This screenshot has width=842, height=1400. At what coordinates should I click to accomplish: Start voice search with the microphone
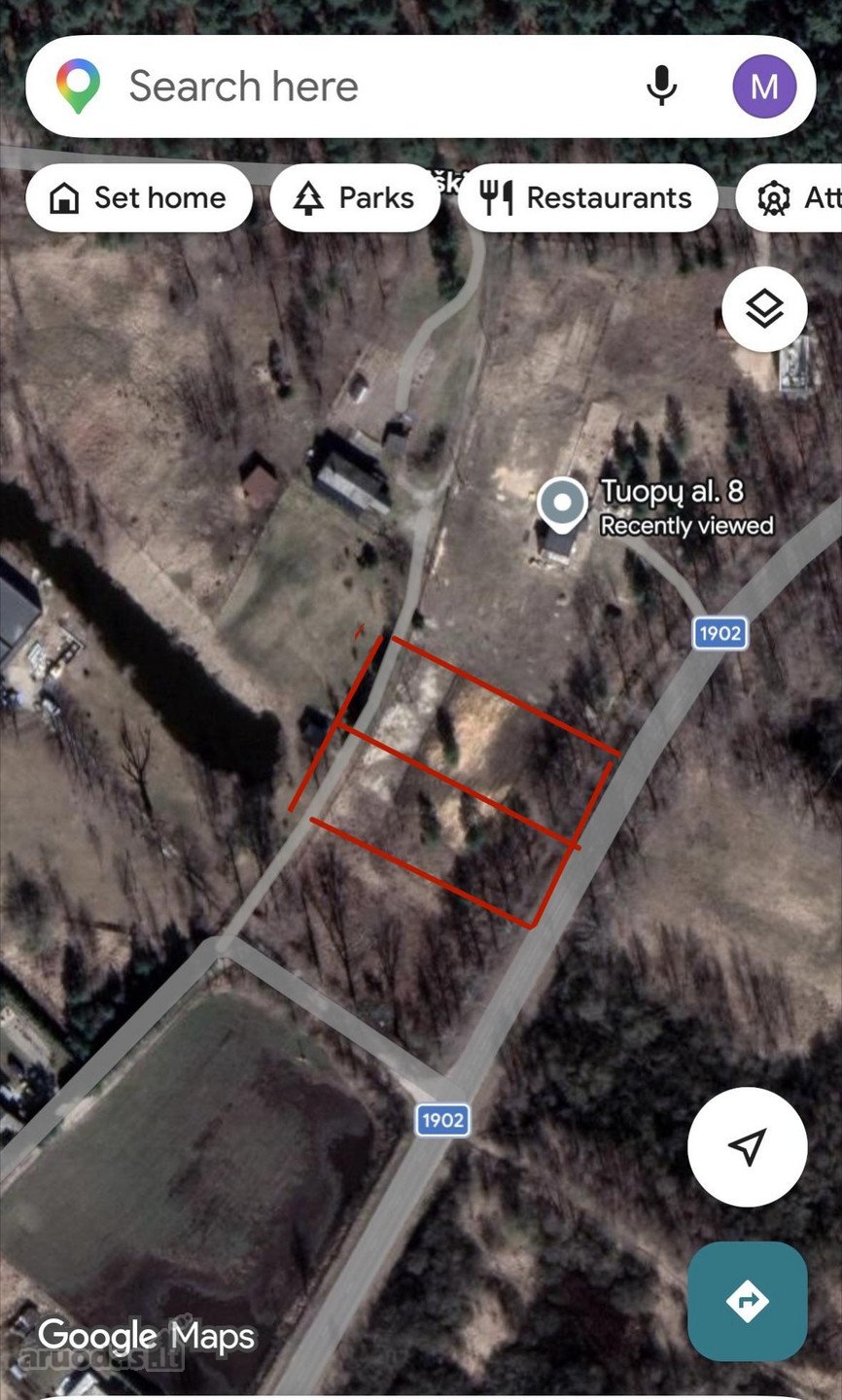point(661,87)
